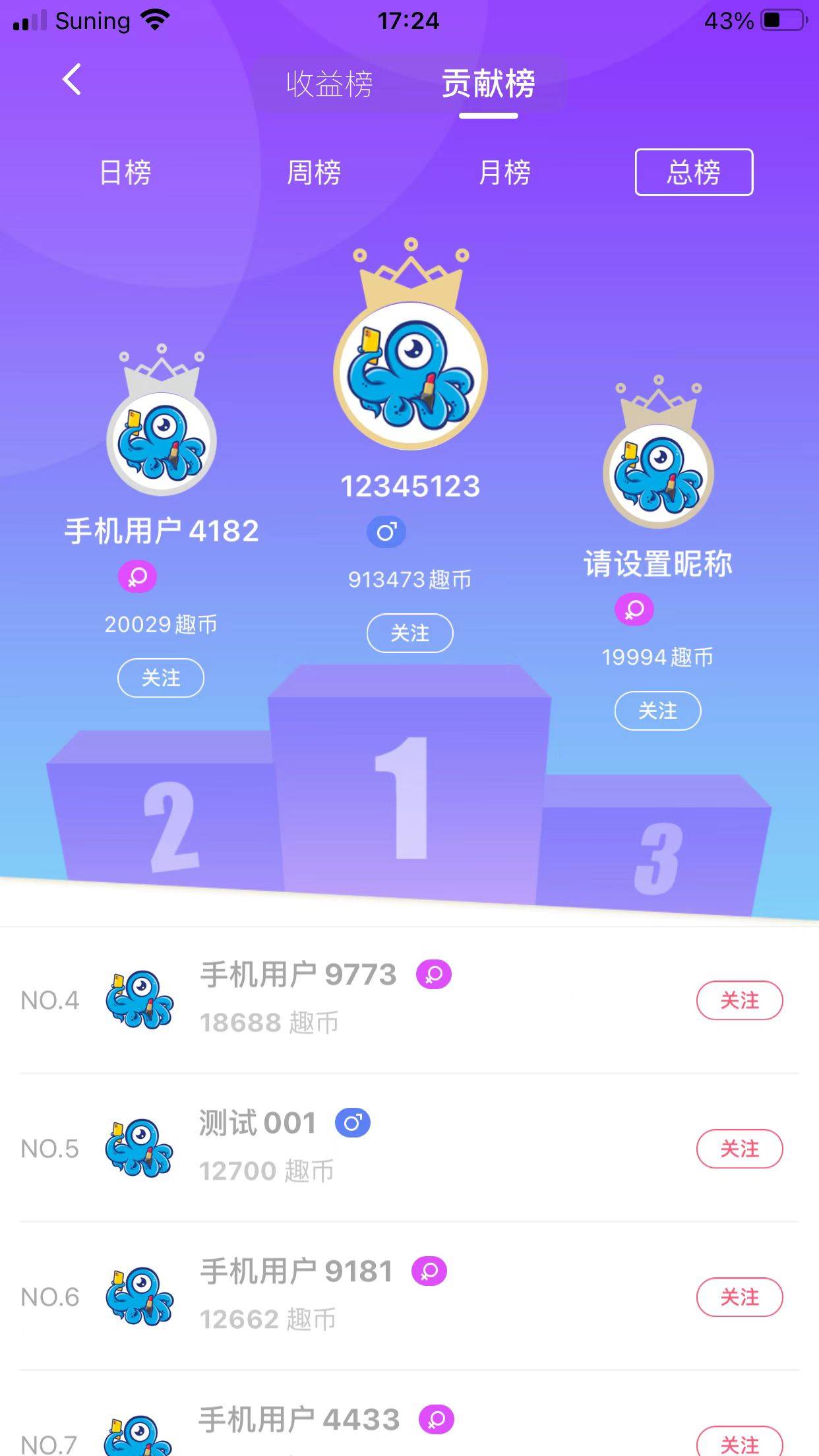819x1456 pixels.
Task: Open the first place avatar of 12345123
Action: click(x=409, y=373)
